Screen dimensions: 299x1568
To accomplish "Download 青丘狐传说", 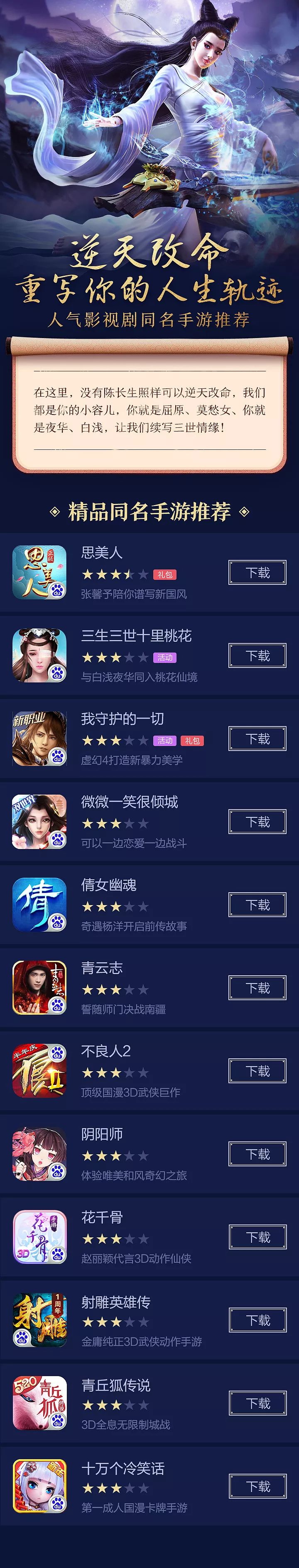I will [257, 1403].
